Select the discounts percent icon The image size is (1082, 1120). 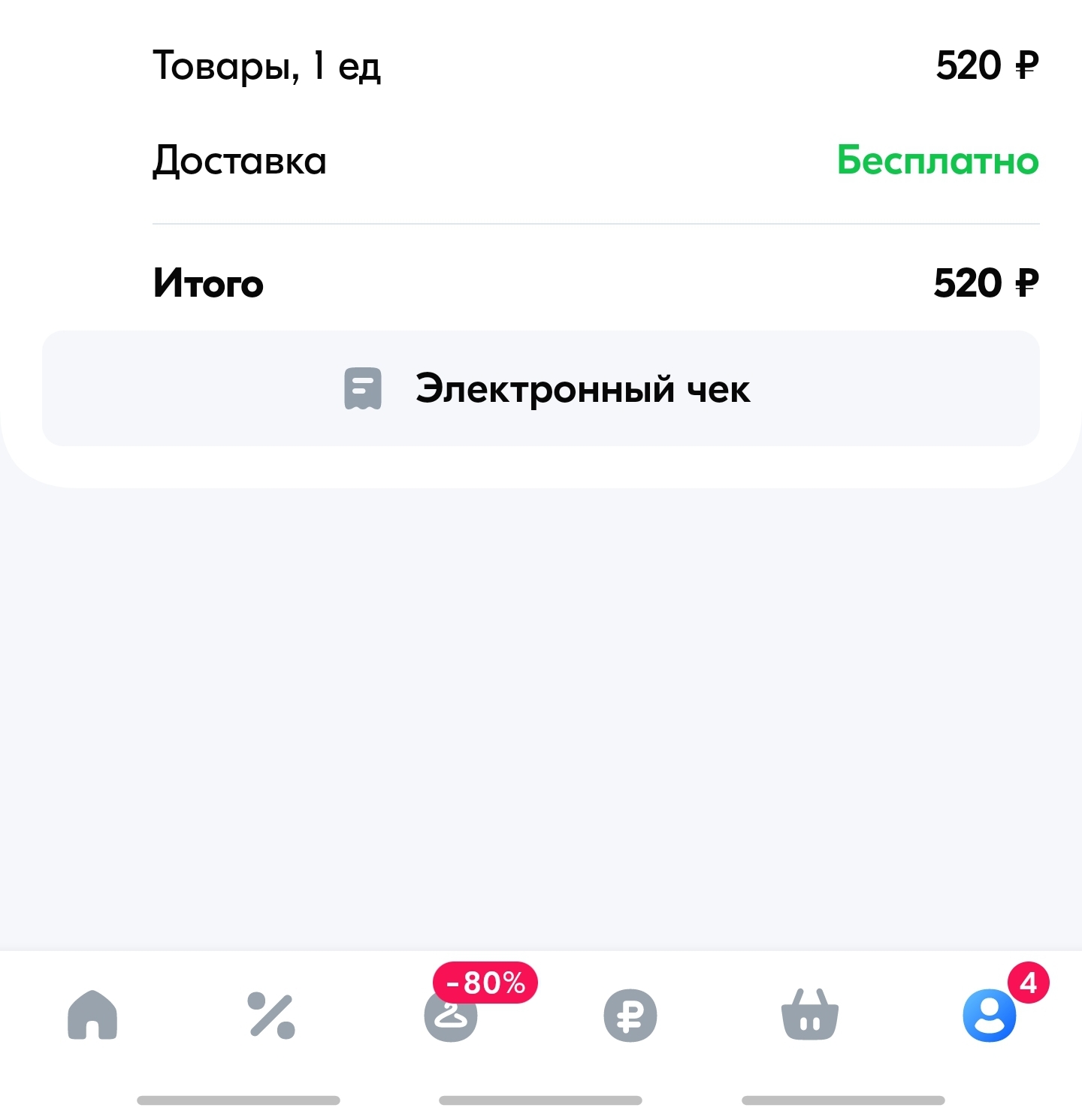[271, 1016]
